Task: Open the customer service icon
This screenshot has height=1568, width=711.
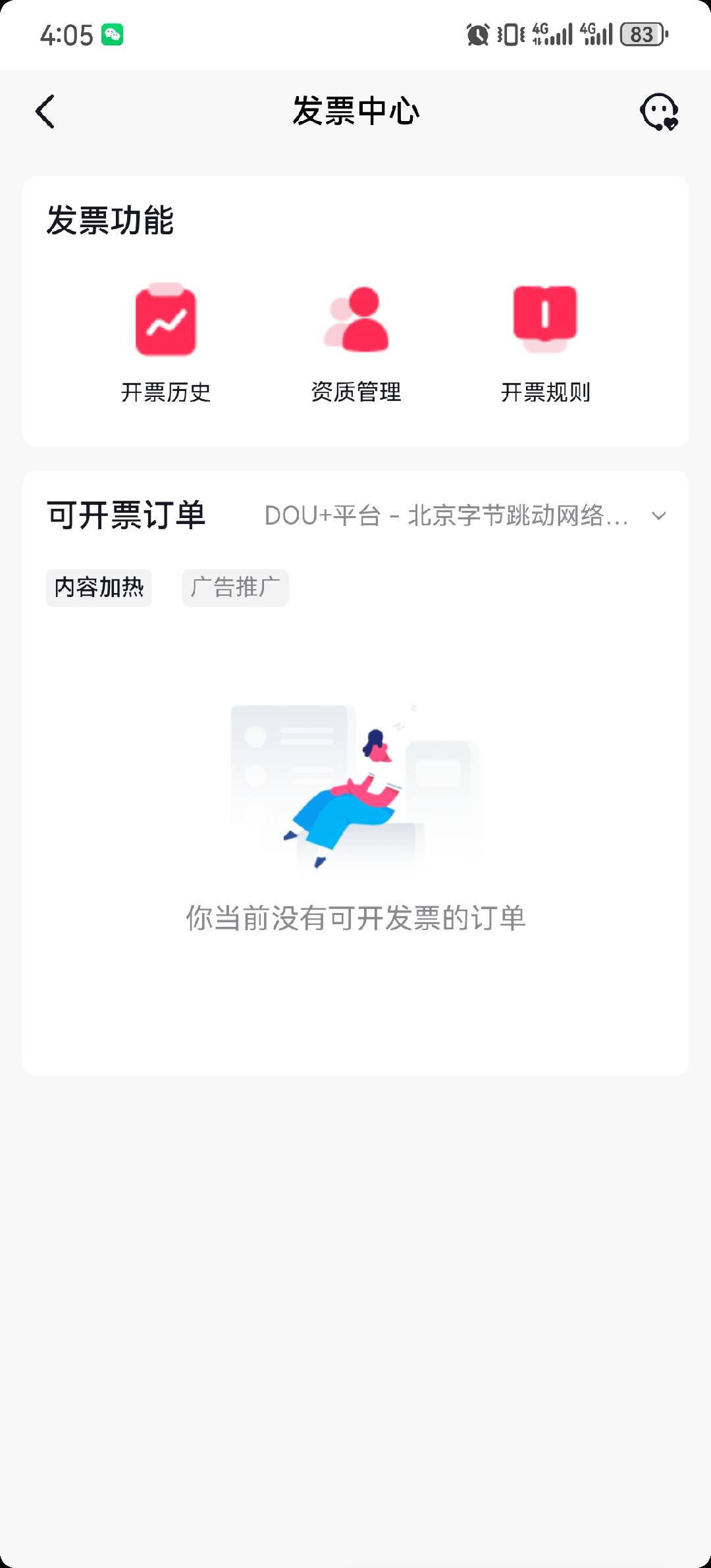Action: tap(658, 111)
